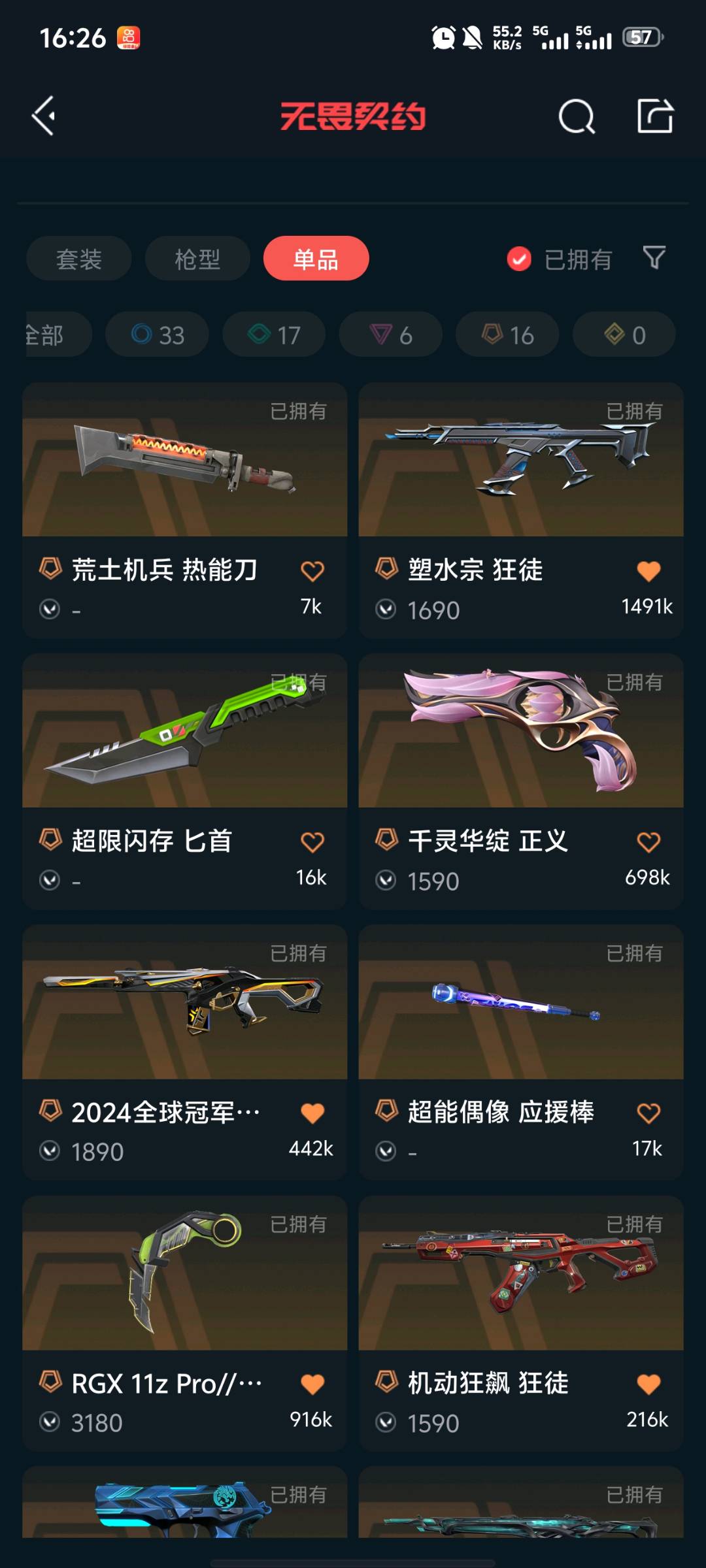Open the funnel filter icon
The width and height of the screenshot is (706, 1568).
[654, 257]
